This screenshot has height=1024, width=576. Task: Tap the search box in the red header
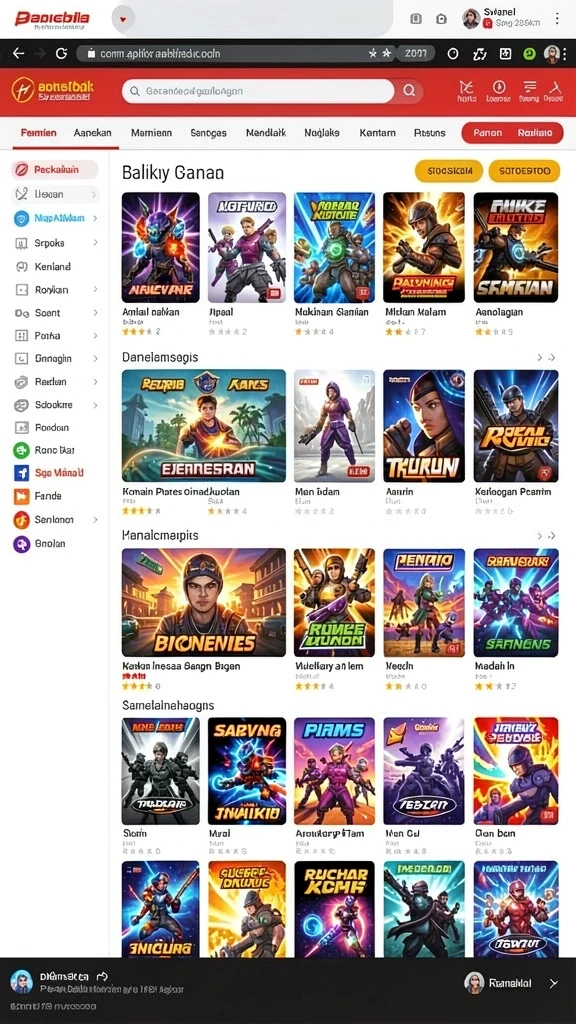point(258,91)
